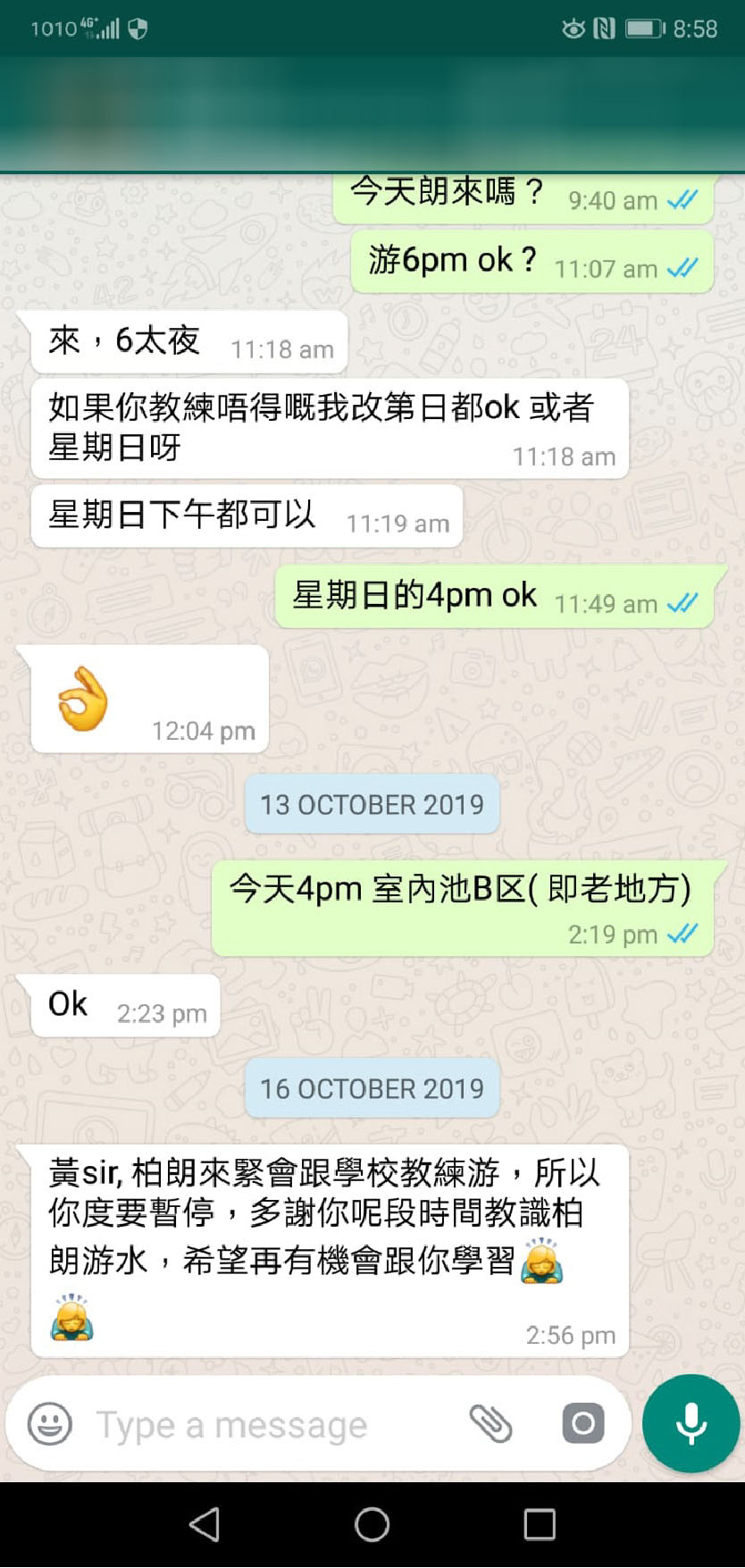Return to the home screen
The height and width of the screenshot is (1568, 745).
pos(372,1524)
